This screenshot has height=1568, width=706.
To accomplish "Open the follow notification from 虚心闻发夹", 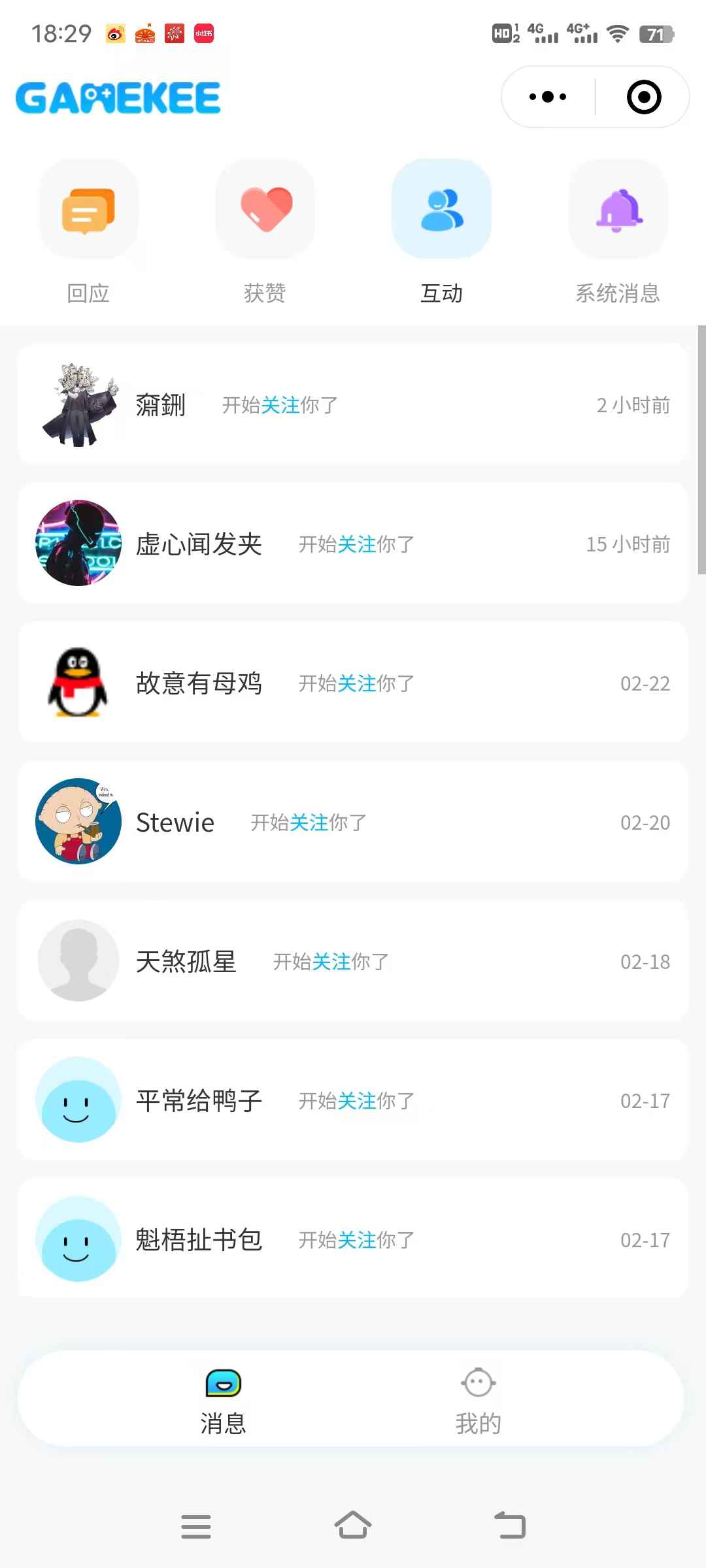I will 353,544.
